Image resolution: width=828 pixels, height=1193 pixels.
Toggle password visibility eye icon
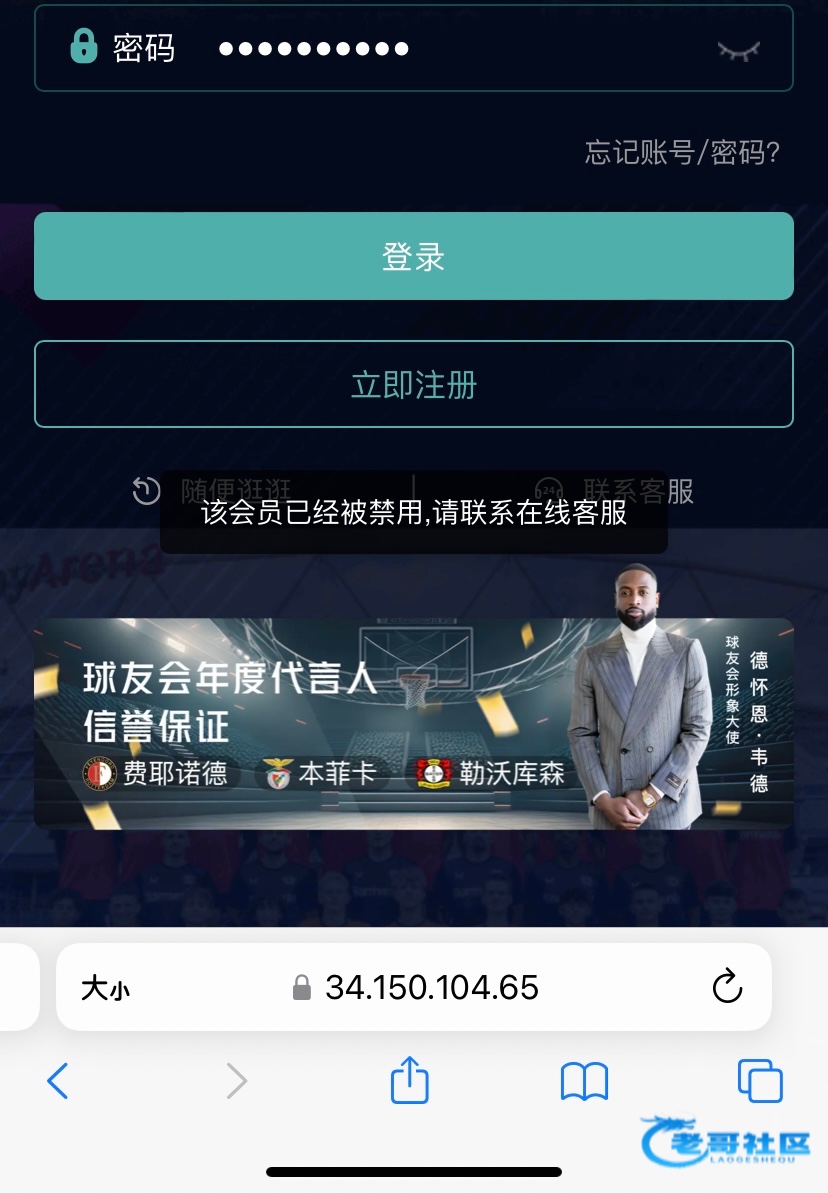[x=739, y=49]
